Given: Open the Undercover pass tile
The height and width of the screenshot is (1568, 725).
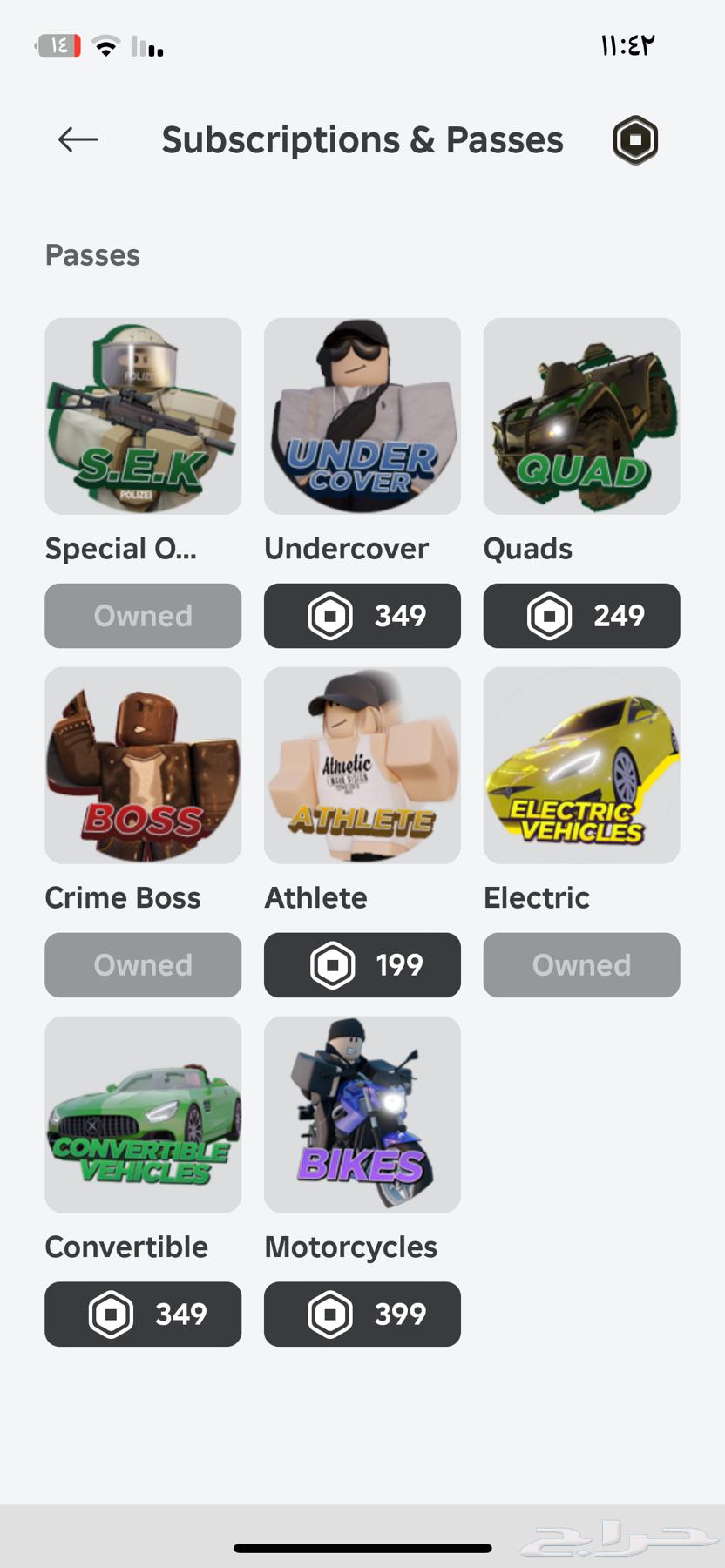Looking at the screenshot, I should point(362,416).
